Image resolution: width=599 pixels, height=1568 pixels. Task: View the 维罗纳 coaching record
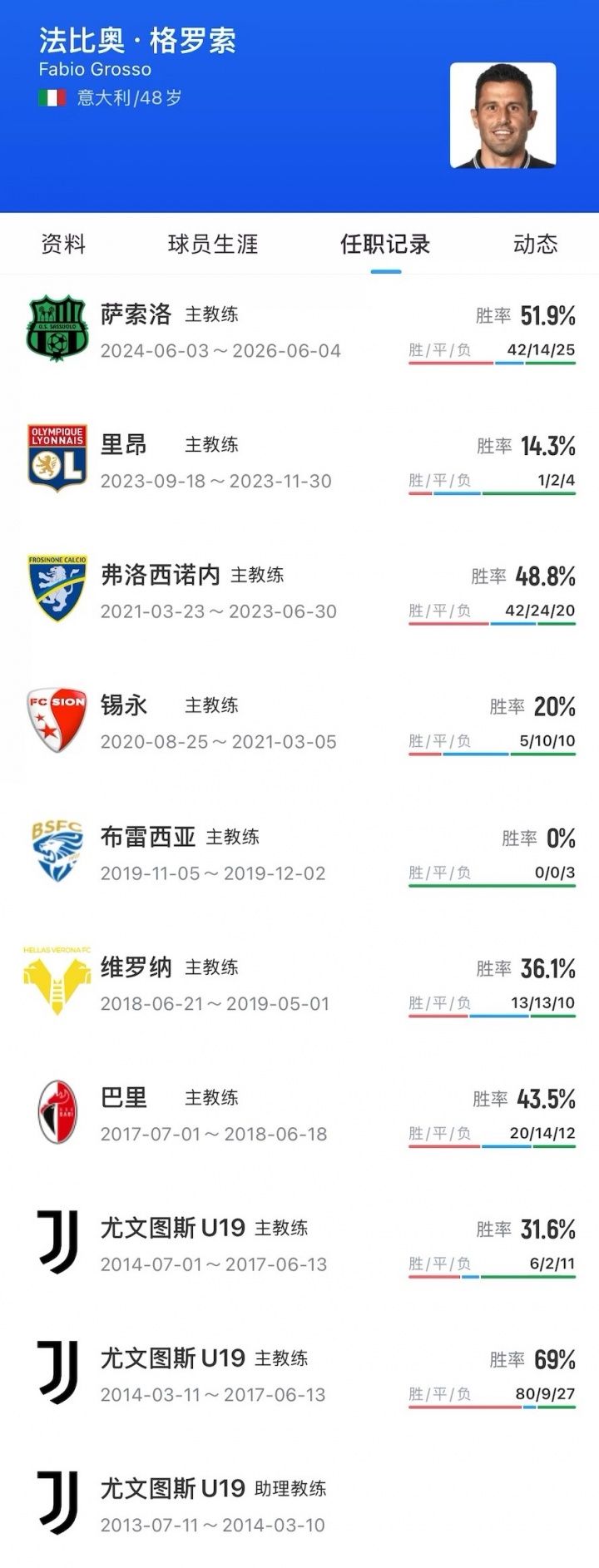[x=299, y=983]
